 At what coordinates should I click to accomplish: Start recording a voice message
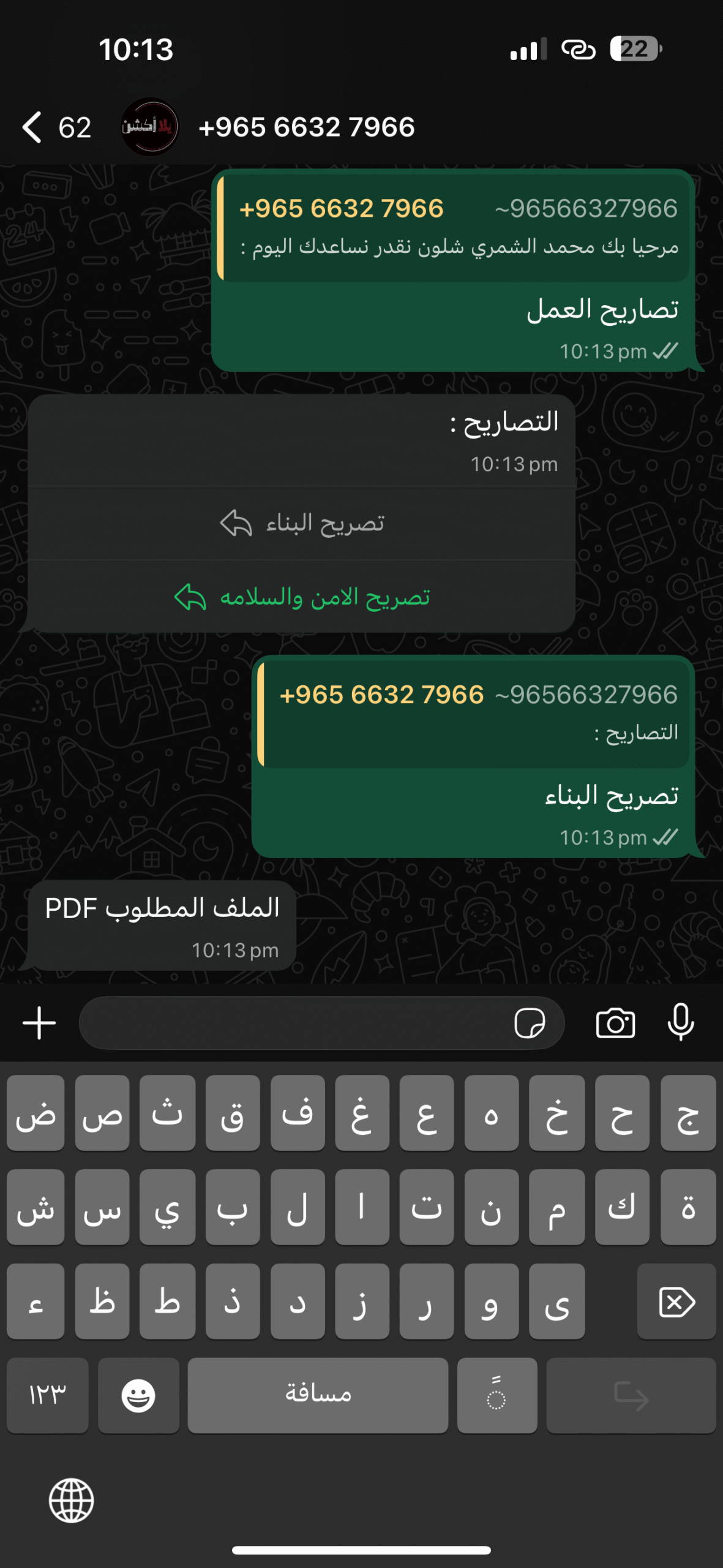click(x=681, y=1023)
